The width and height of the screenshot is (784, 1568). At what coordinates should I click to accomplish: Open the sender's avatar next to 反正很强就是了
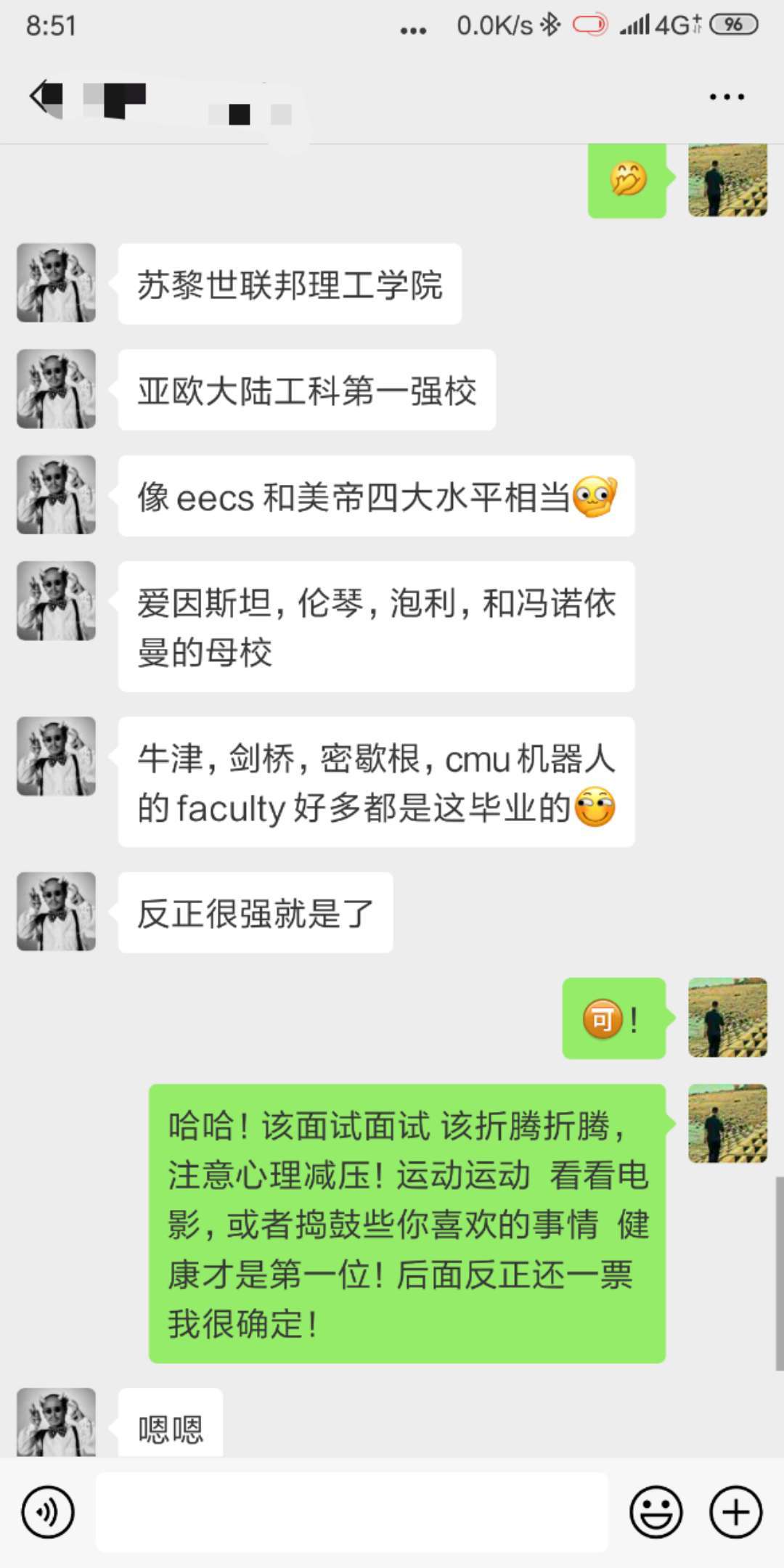coord(57,912)
